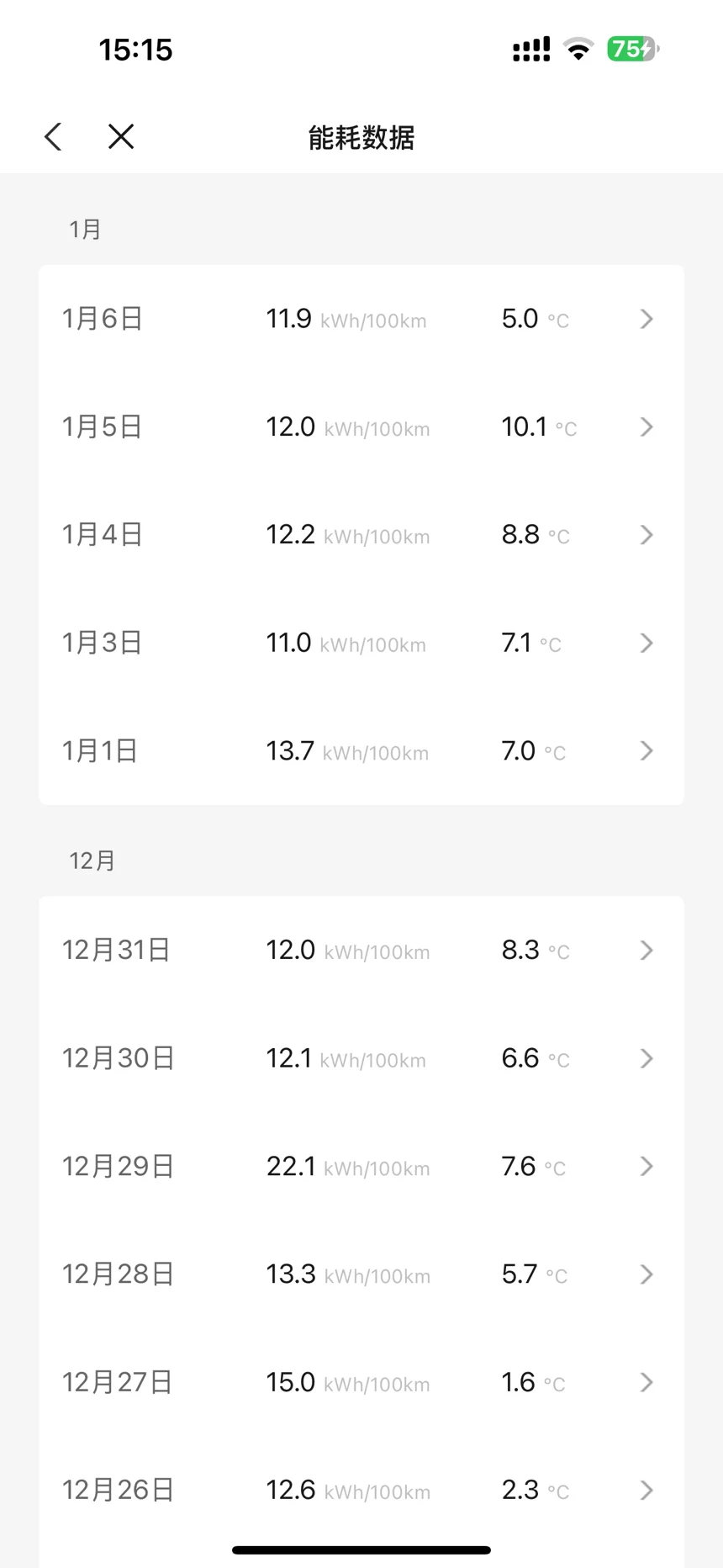View the 12月26日 consumption details

(361, 1490)
